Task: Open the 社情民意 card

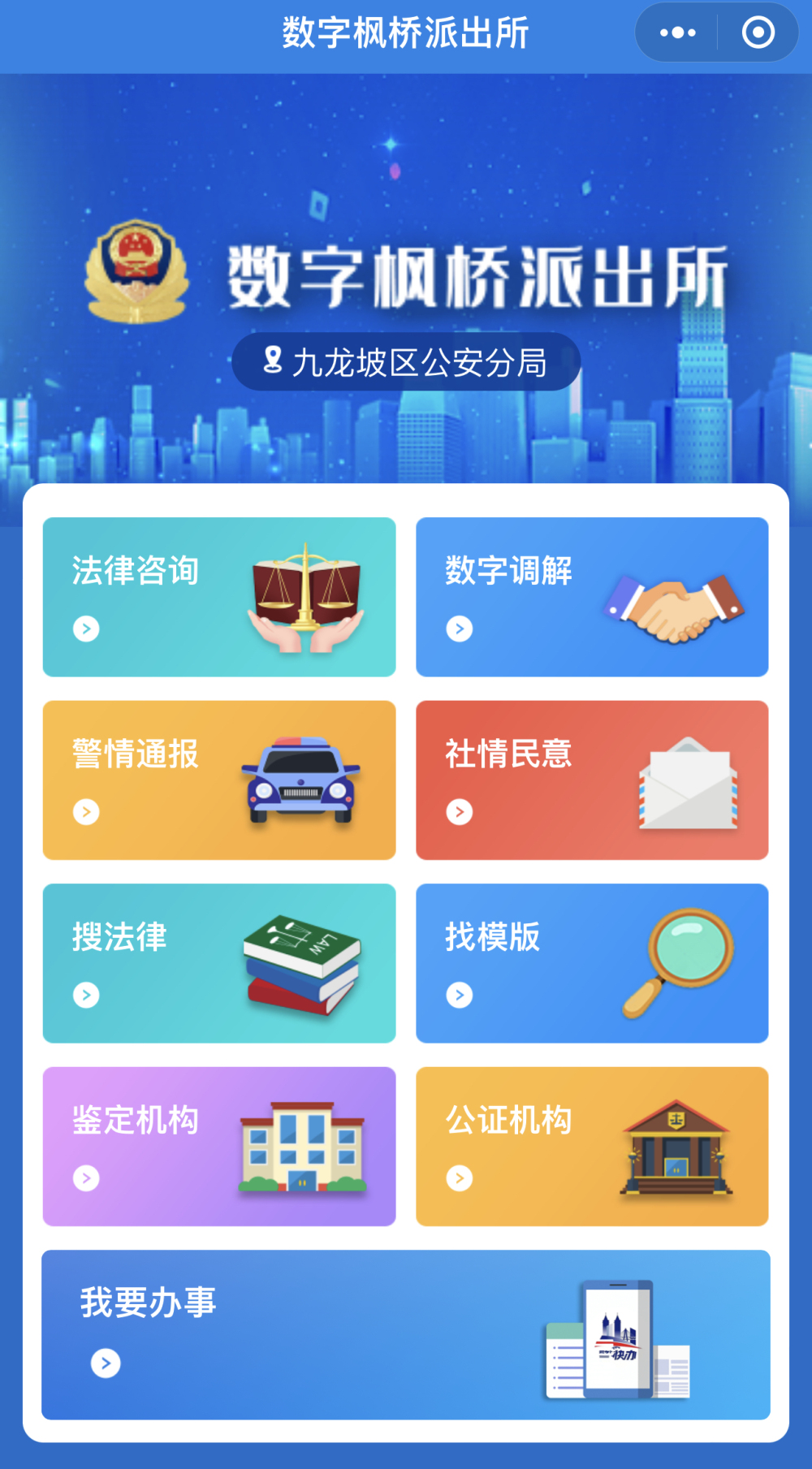Action: pos(592,780)
